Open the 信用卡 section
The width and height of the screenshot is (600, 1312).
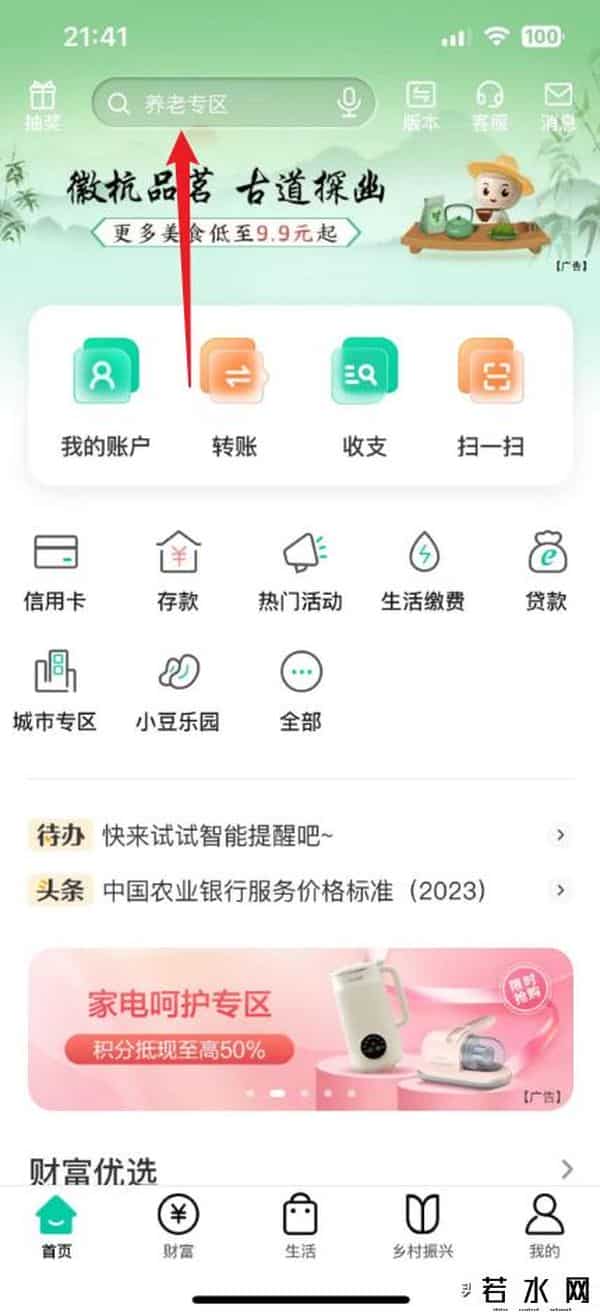click(x=55, y=570)
